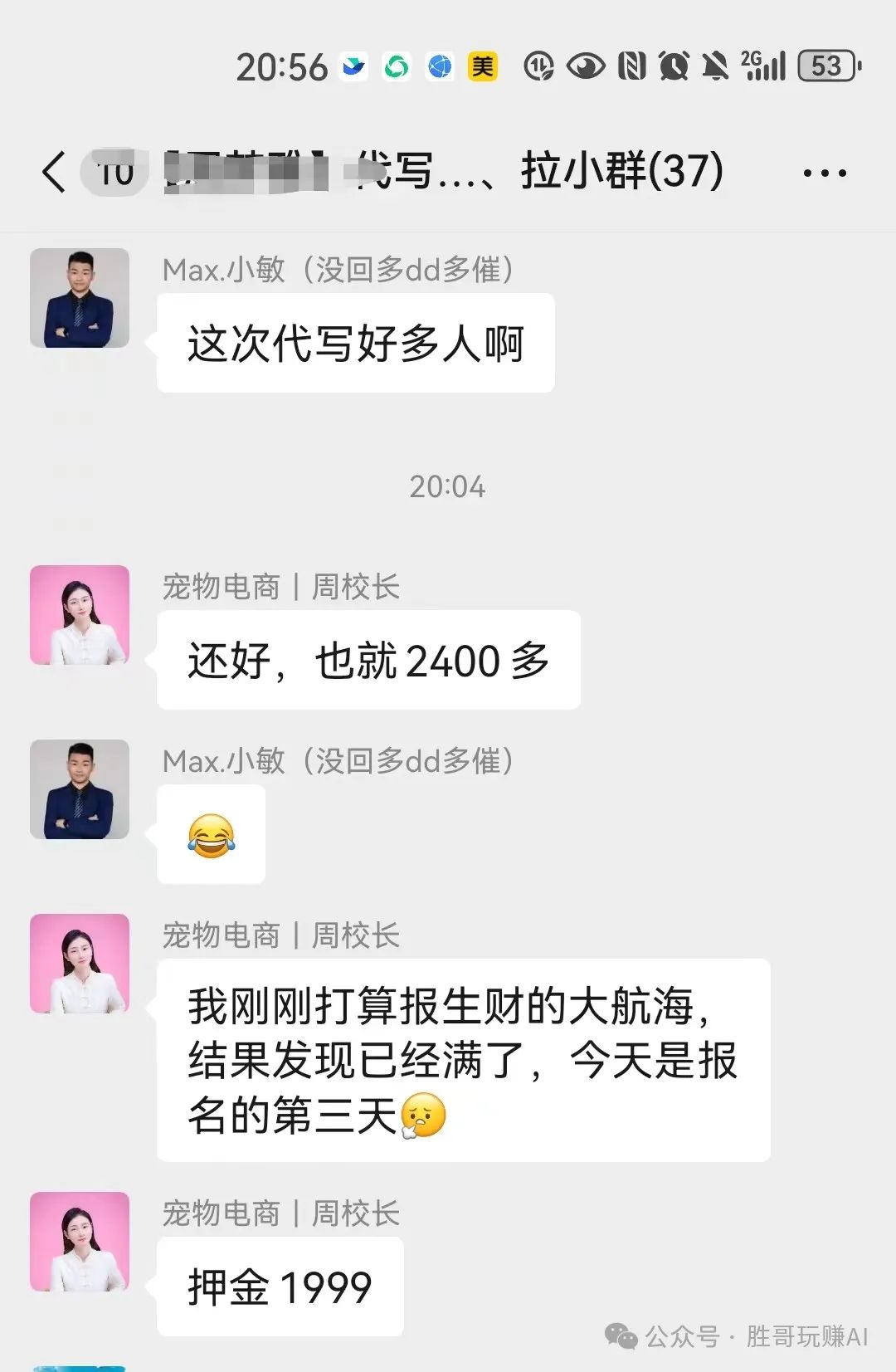
Task: Tap the NFC icon in the status bar
Action: click(632, 65)
